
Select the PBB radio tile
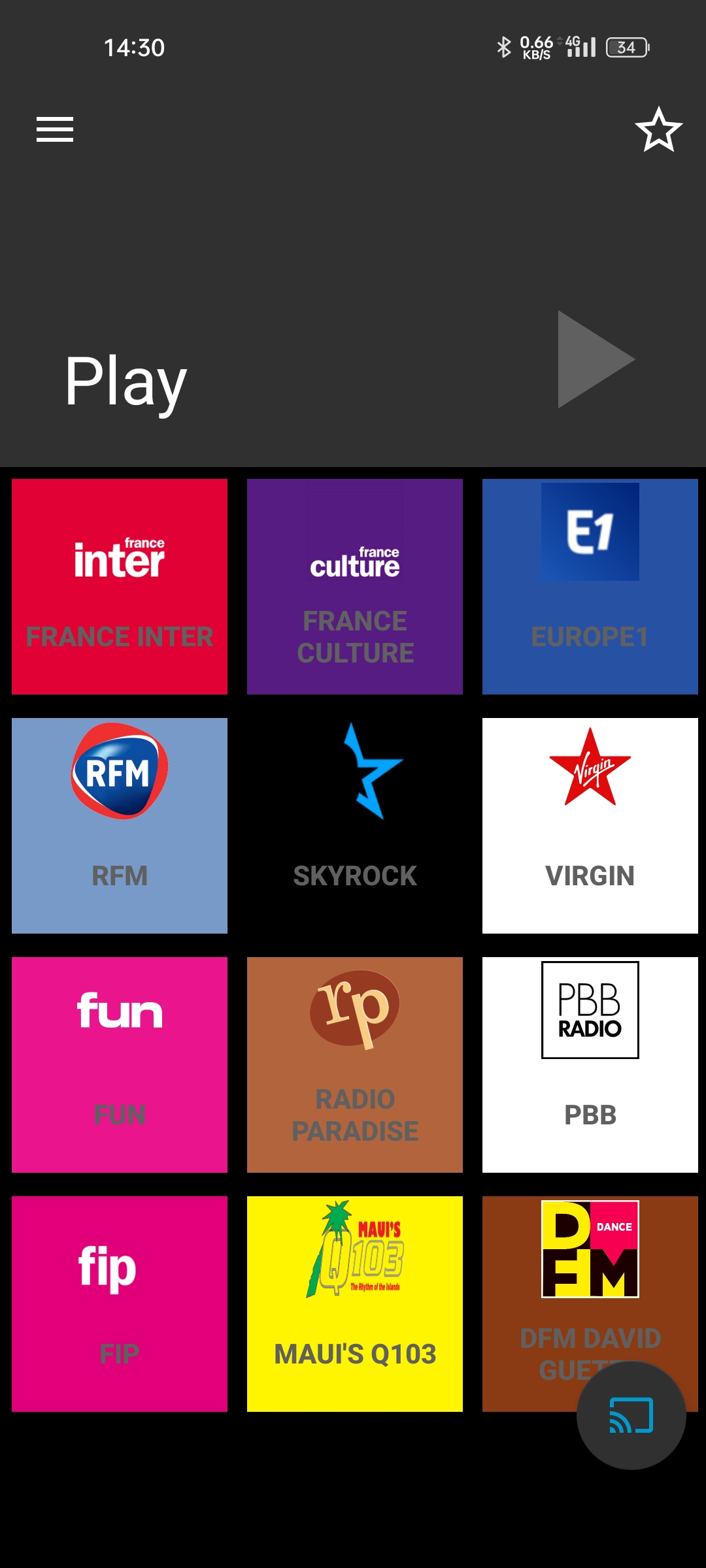pos(590,1064)
